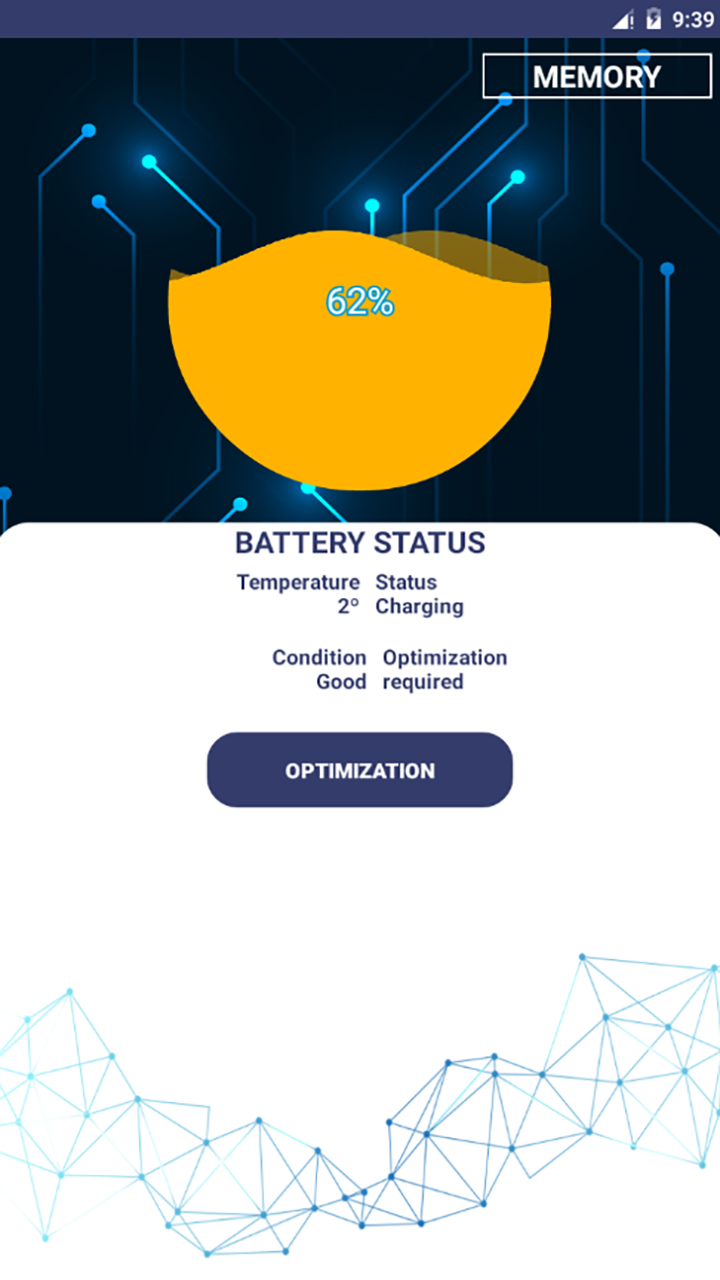Expand the Temperature details section
This screenshot has height=1280, width=720.
click(x=297, y=582)
